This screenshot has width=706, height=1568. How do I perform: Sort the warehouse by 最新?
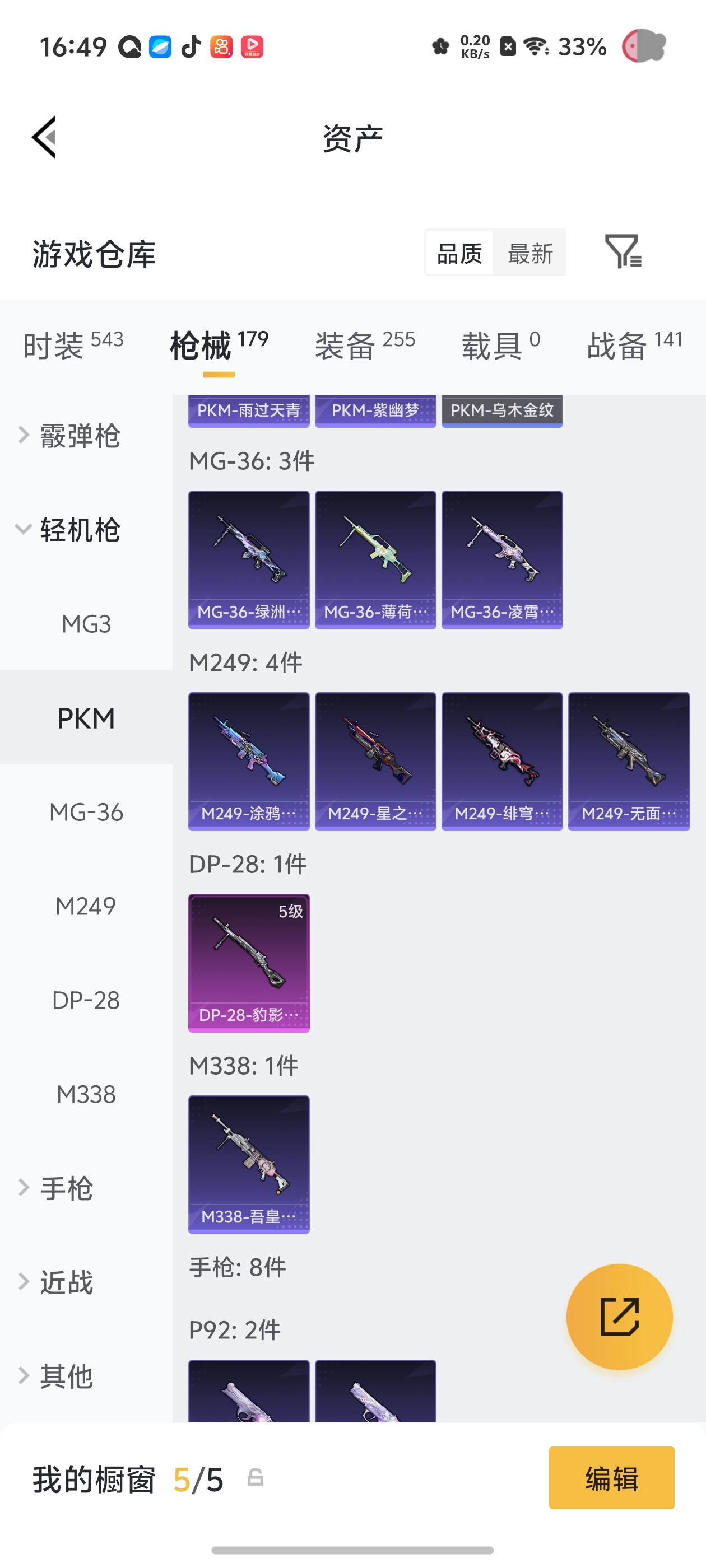530,253
